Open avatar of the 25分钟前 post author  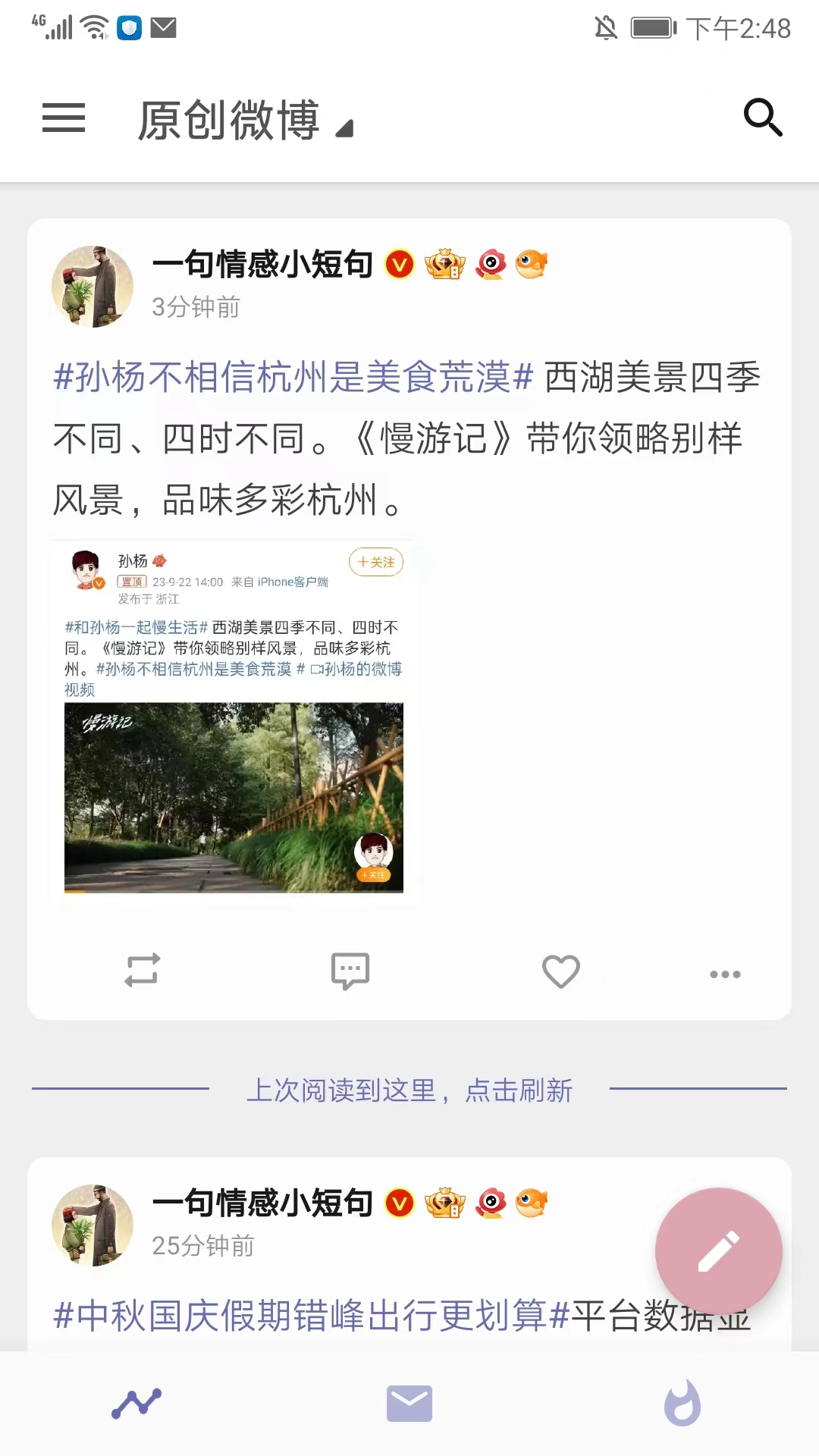[93, 1225]
